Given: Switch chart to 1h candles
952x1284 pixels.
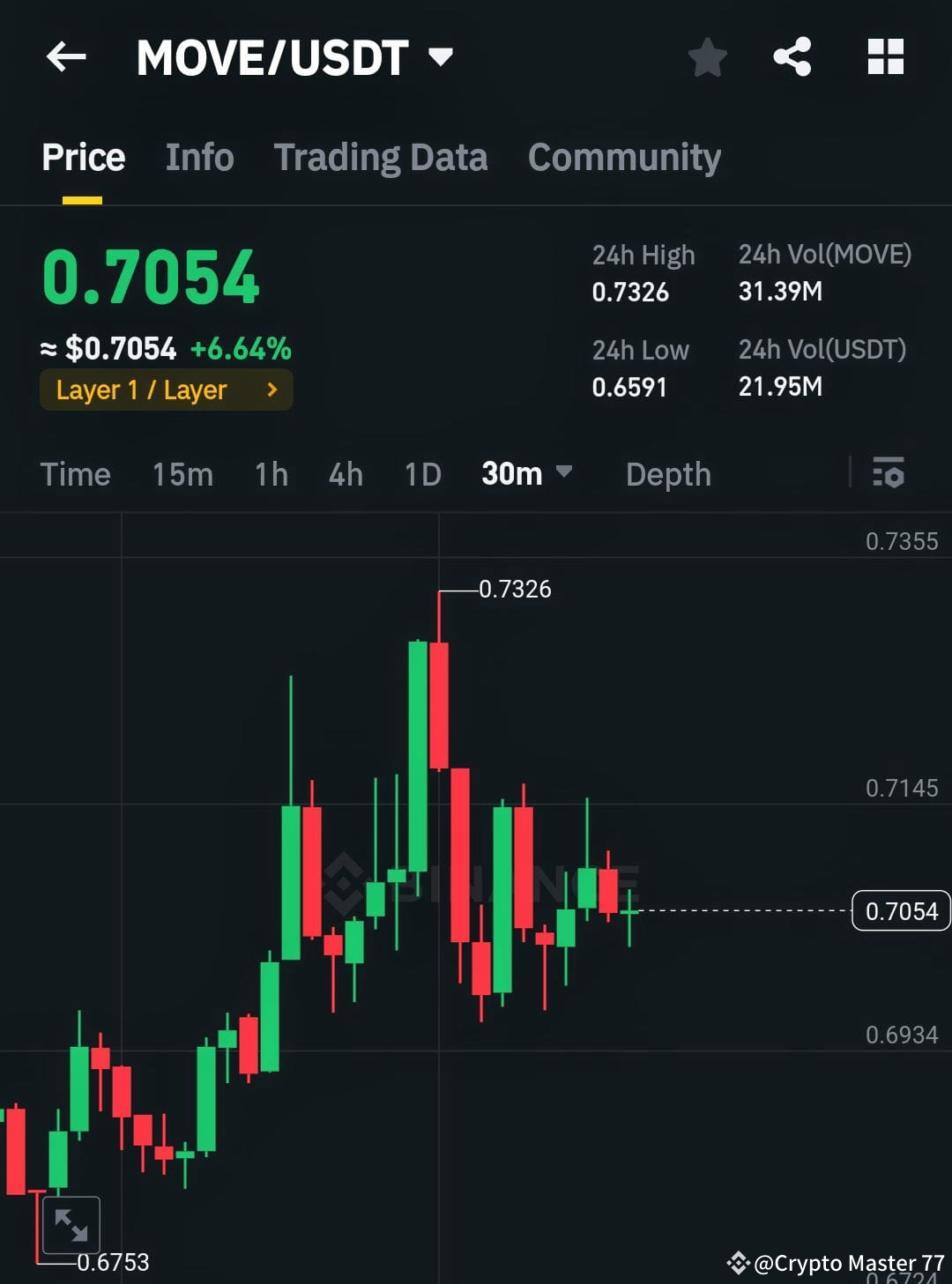Looking at the screenshot, I should tap(271, 474).
